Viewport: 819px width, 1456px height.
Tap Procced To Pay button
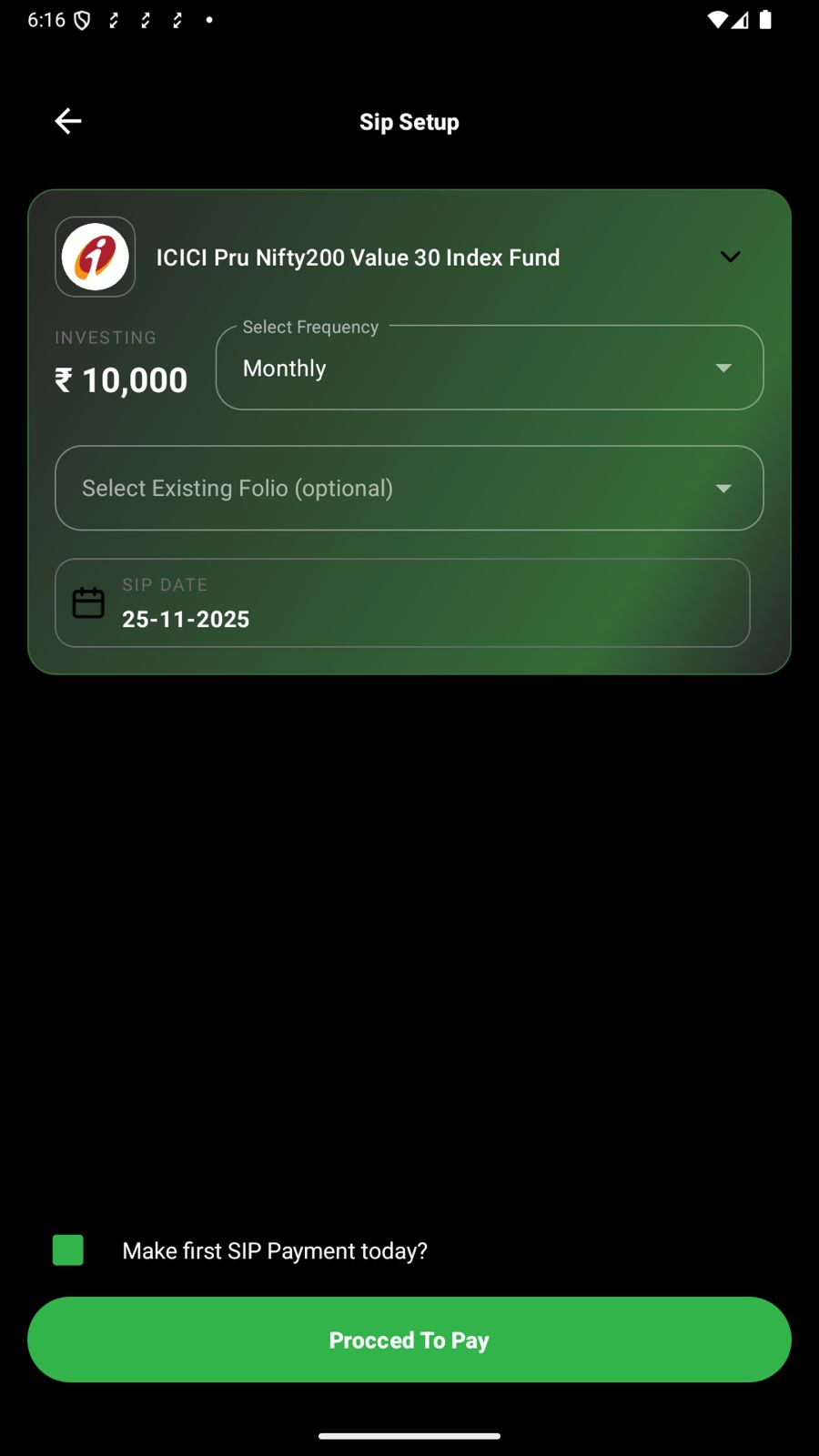pyautogui.click(x=409, y=1340)
